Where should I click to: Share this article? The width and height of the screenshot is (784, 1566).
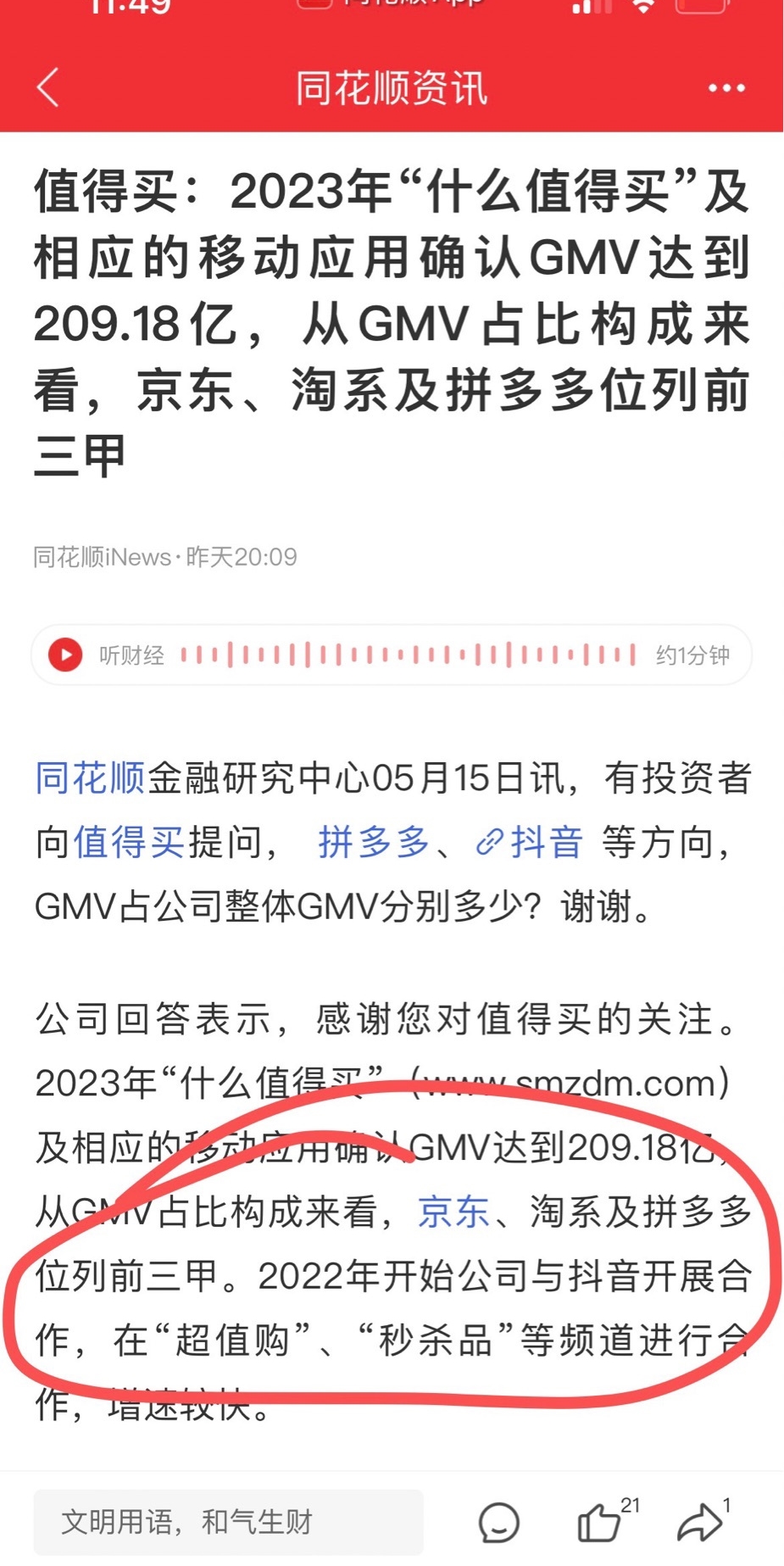click(699, 1523)
